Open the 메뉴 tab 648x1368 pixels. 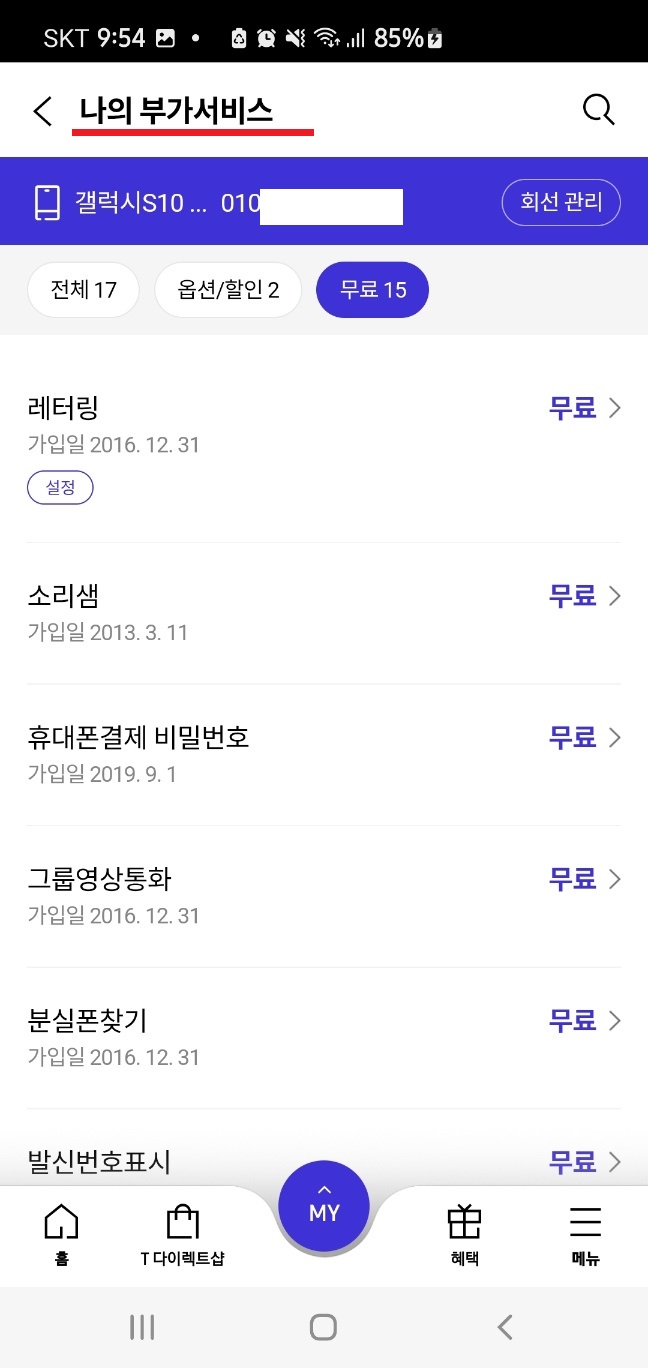(585, 1234)
